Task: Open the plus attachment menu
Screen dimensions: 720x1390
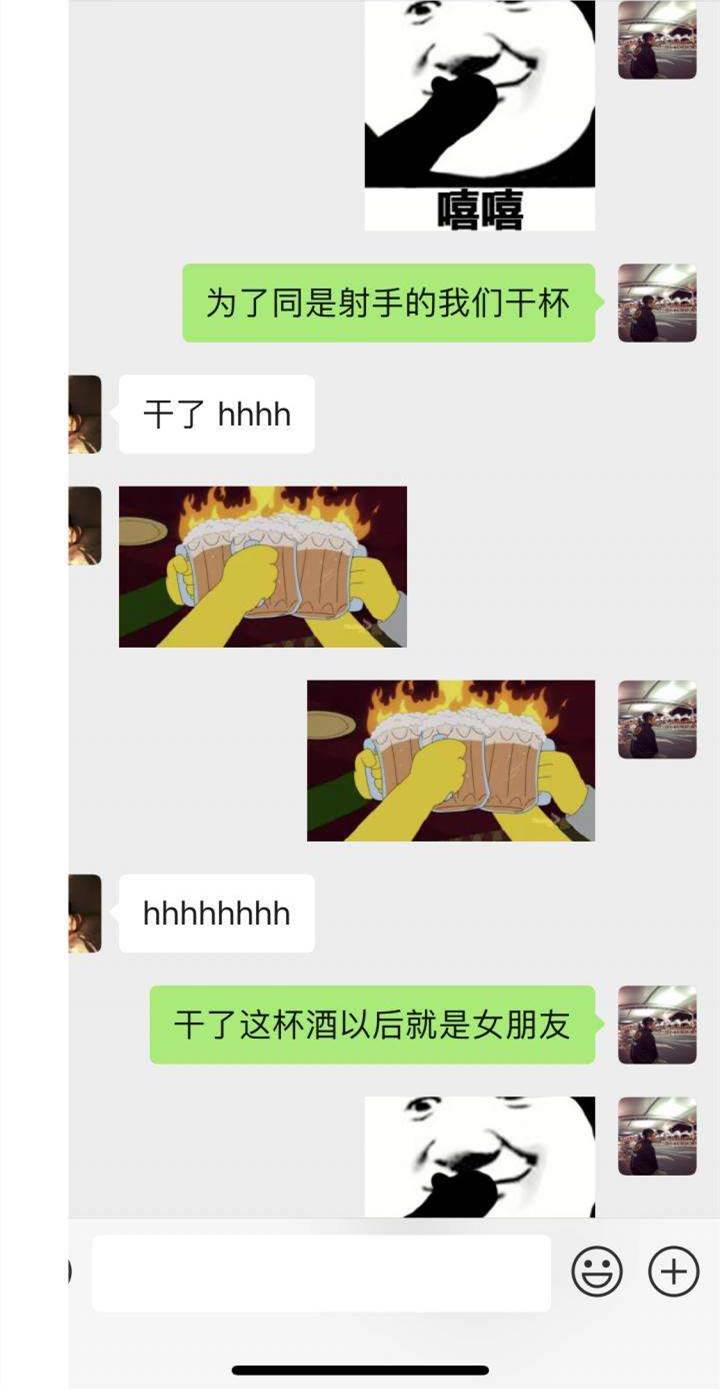Action: pos(674,1272)
